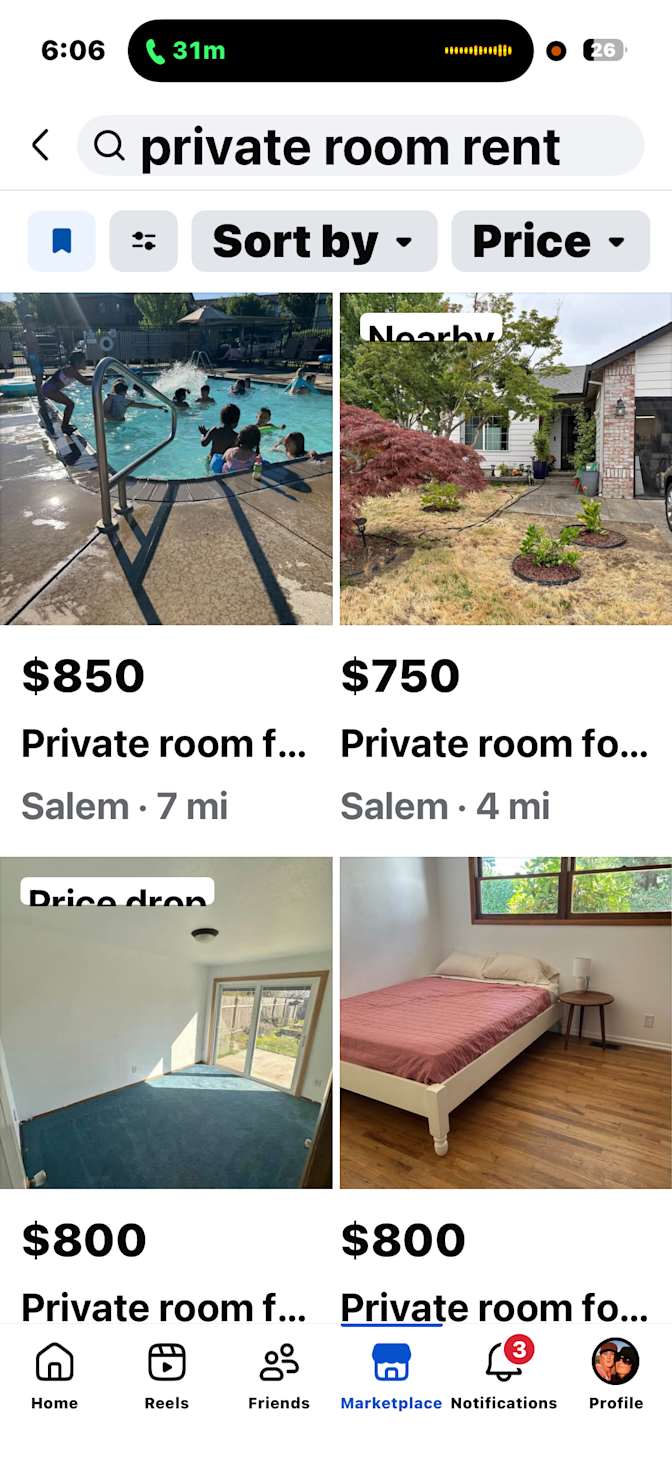The image size is (672, 1457).
Task: View the $800 Price drop room listing
Action: pyautogui.click(x=166, y=1090)
